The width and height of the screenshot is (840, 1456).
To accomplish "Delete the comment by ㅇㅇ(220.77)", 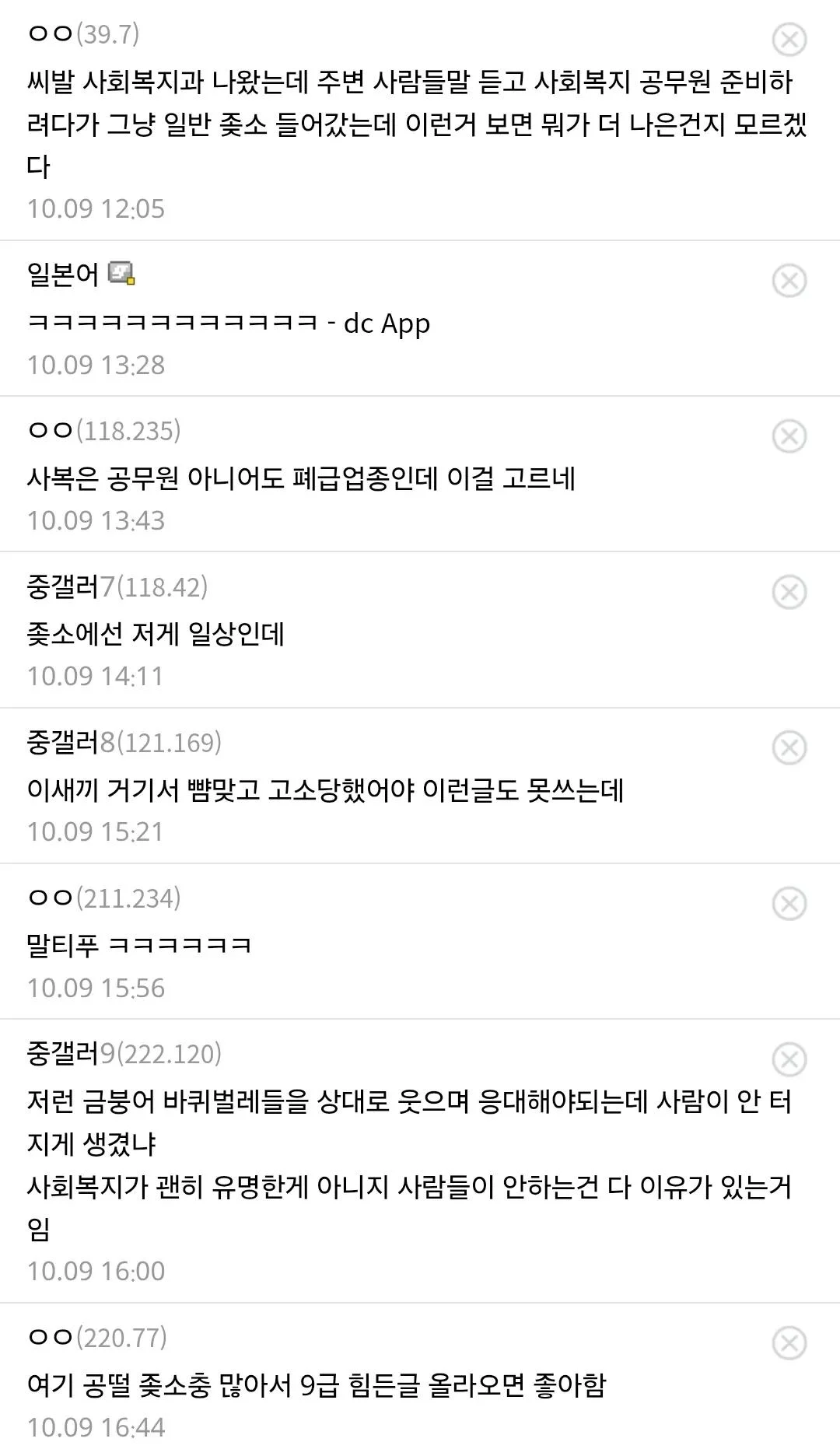I will 789,1342.
